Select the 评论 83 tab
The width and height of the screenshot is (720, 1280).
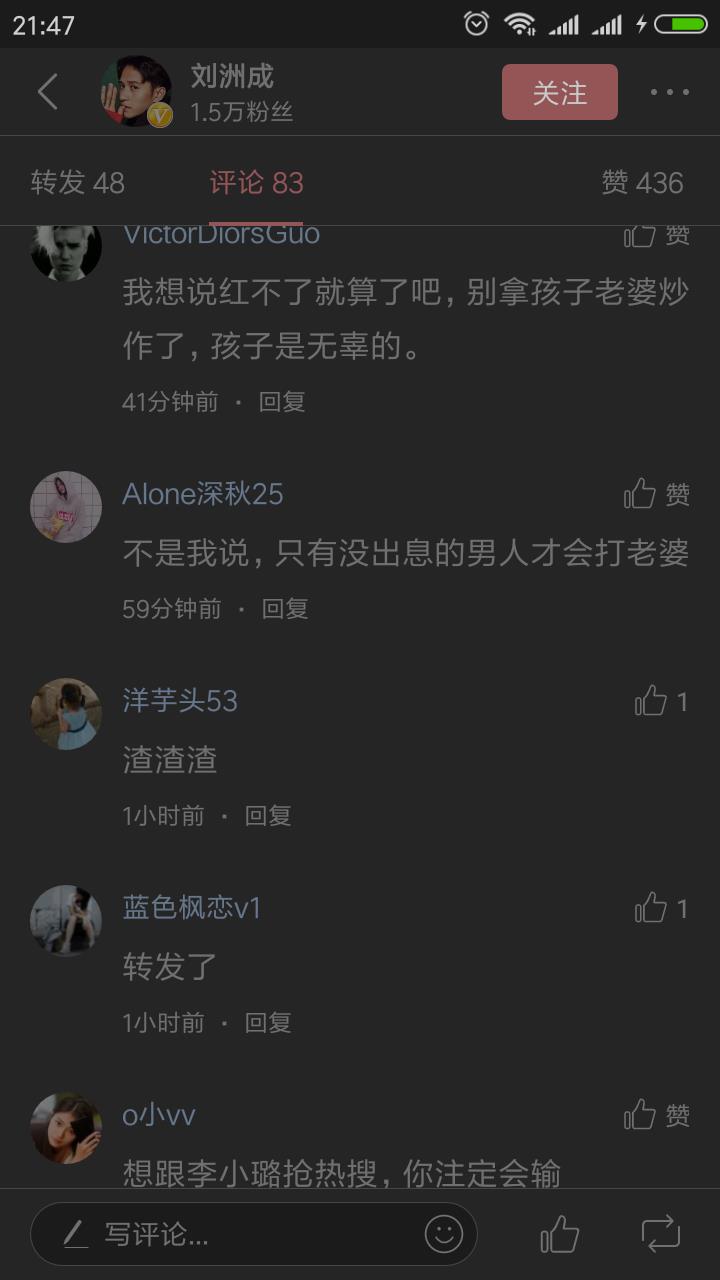click(256, 183)
